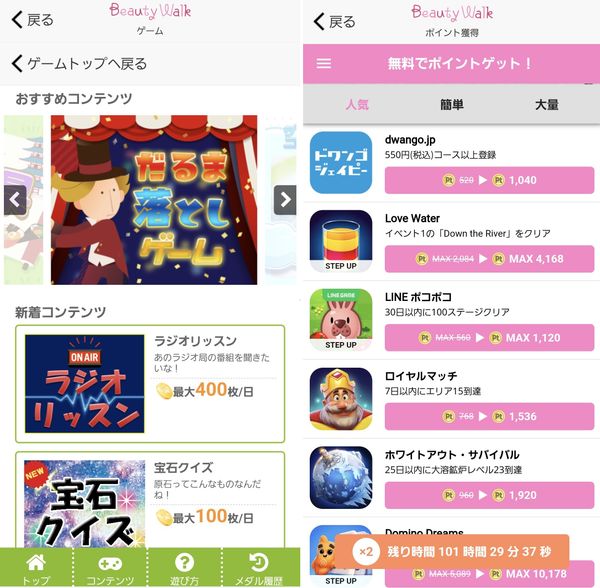Open the dwango.jp point offer

click(452, 163)
